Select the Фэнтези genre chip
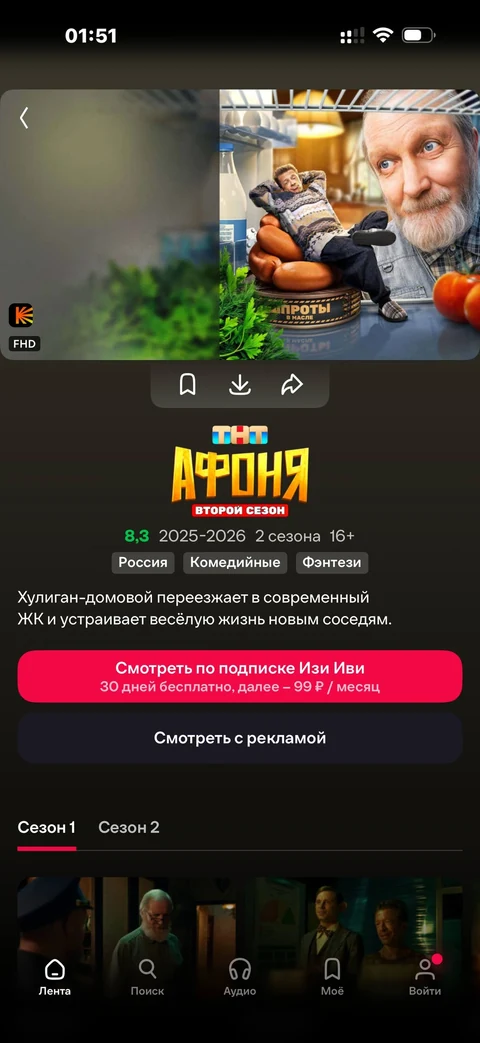This screenshot has width=480, height=1043. pyautogui.click(x=332, y=562)
